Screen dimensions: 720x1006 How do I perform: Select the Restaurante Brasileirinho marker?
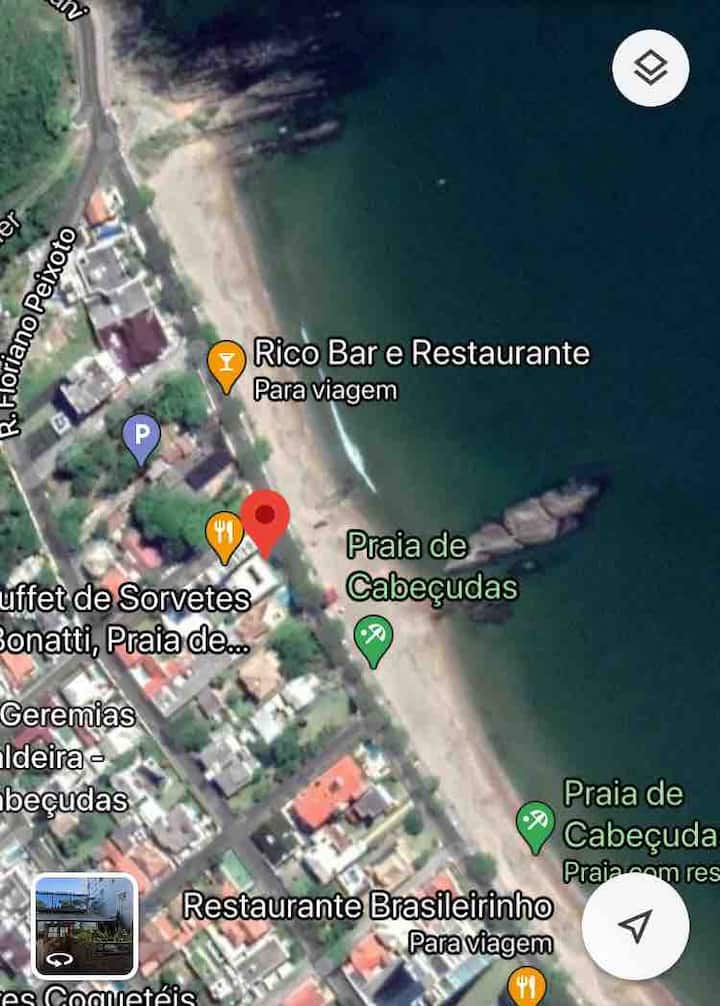click(x=526, y=984)
